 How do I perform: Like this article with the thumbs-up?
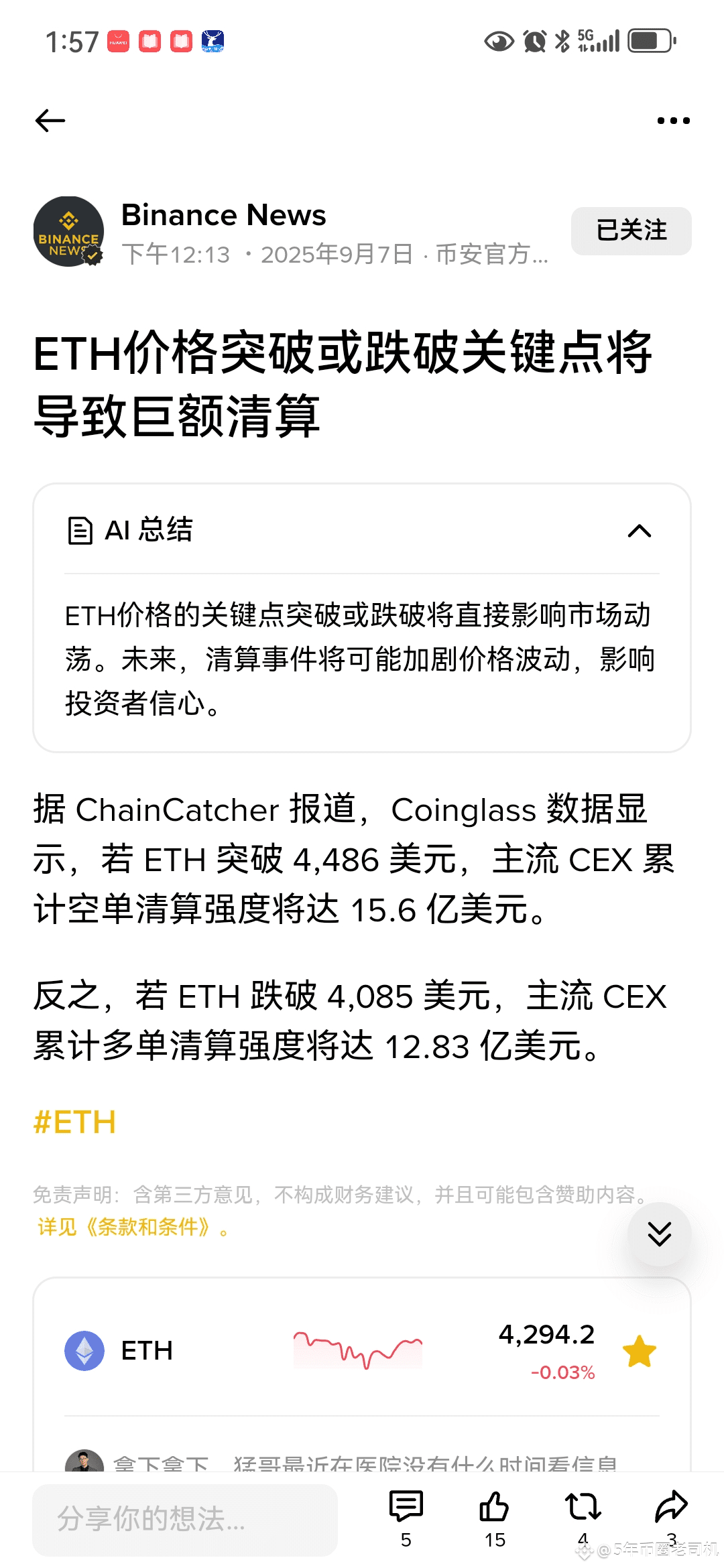pyautogui.click(x=495, y=1518)
